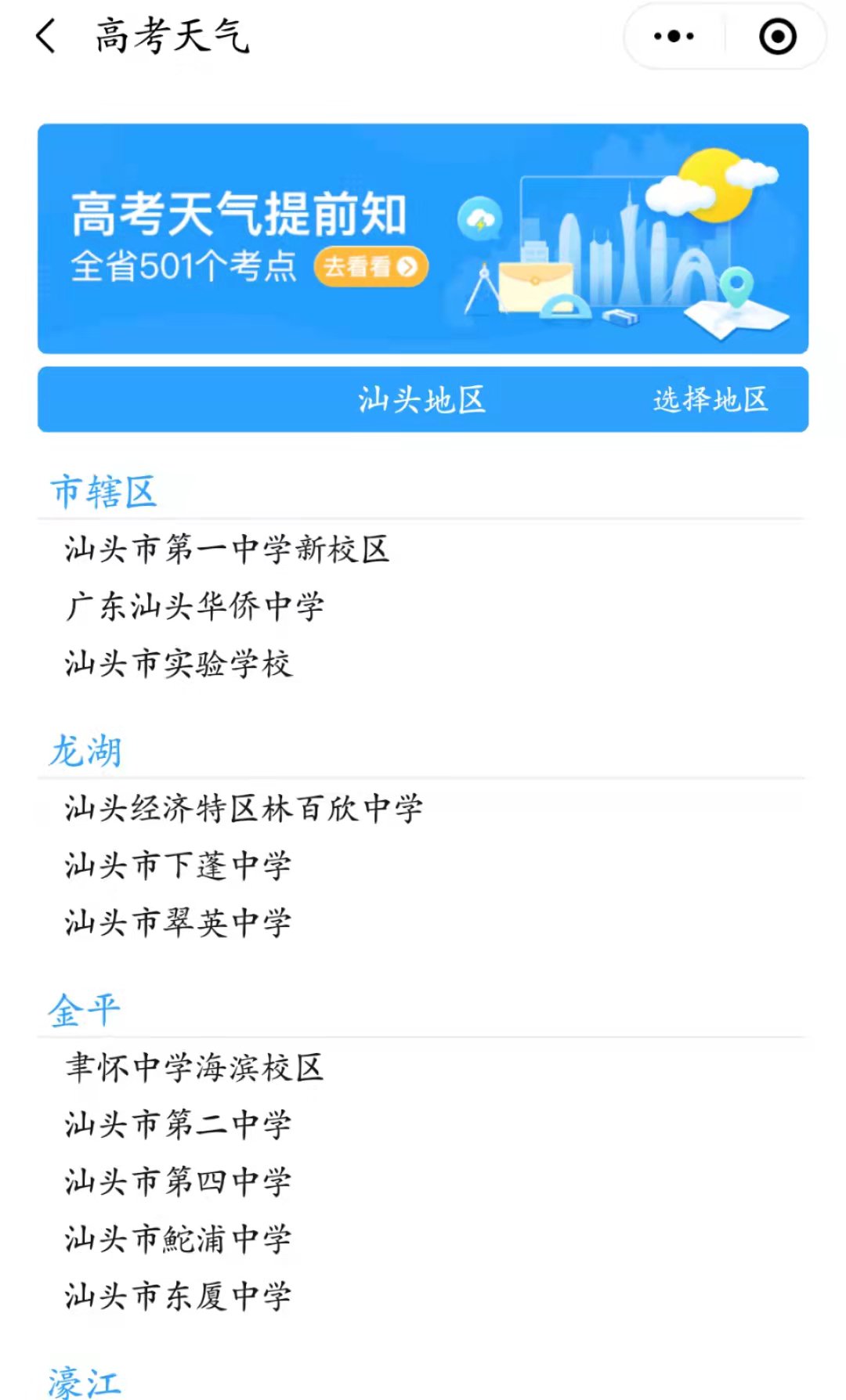This screenshot has width=846, height=1400.
Task: Open the mini program more options menu
Action: pos(674,36)
